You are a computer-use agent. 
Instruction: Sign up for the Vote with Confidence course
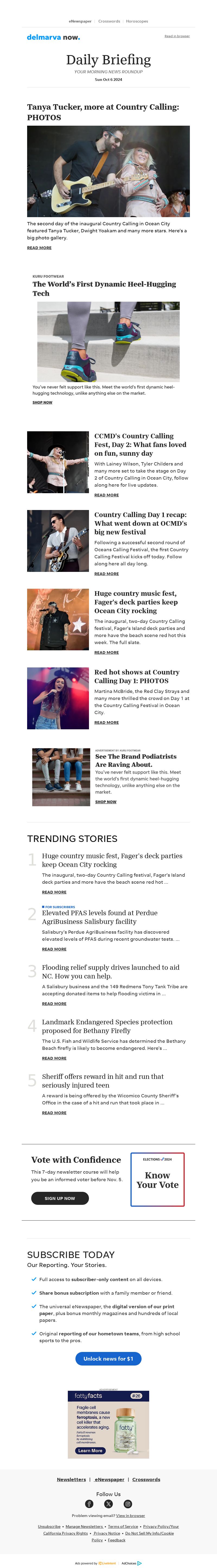coord(60,1198)
